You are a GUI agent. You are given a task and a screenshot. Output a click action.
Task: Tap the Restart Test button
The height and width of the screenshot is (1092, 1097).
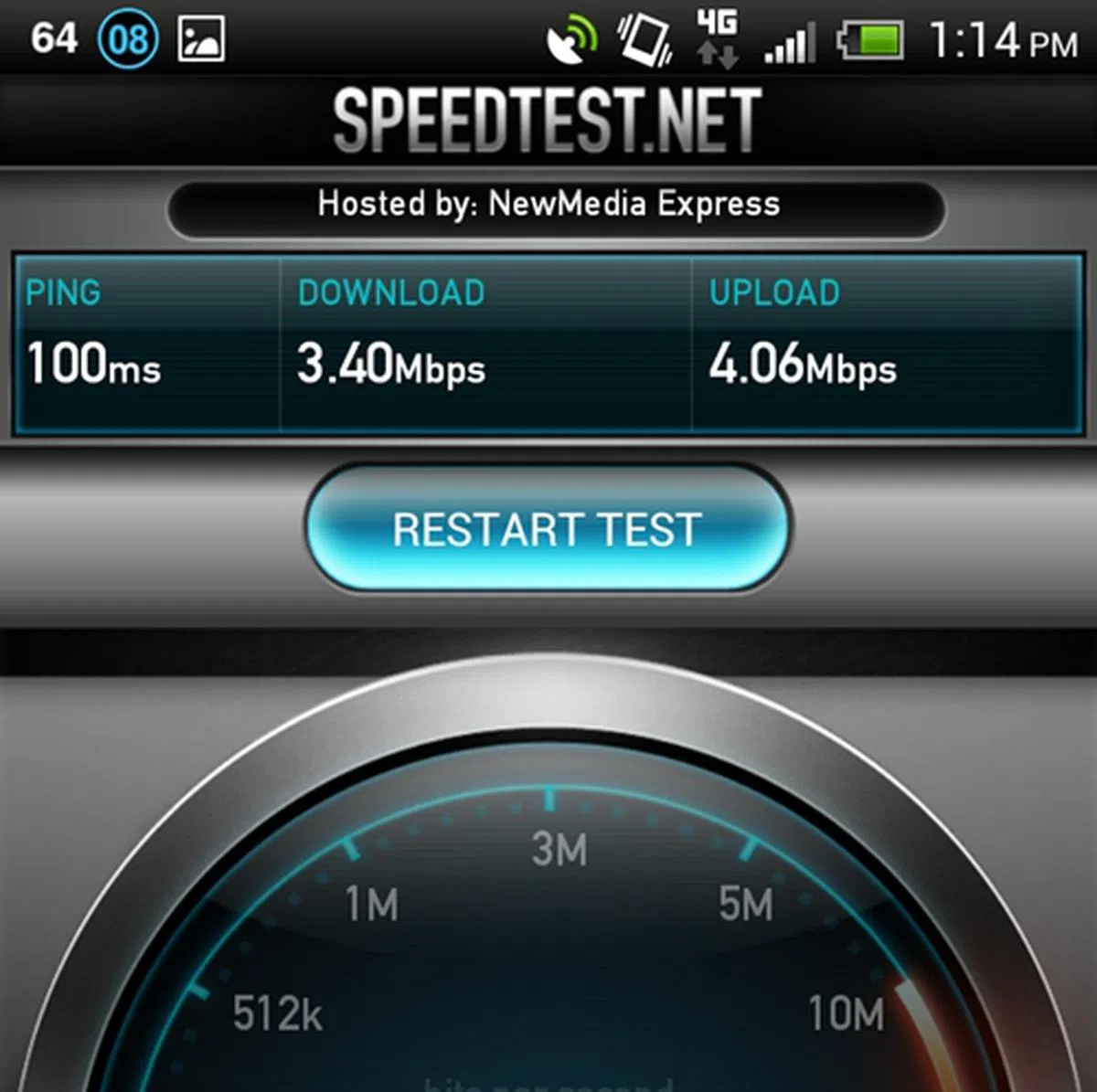[547, 529]
